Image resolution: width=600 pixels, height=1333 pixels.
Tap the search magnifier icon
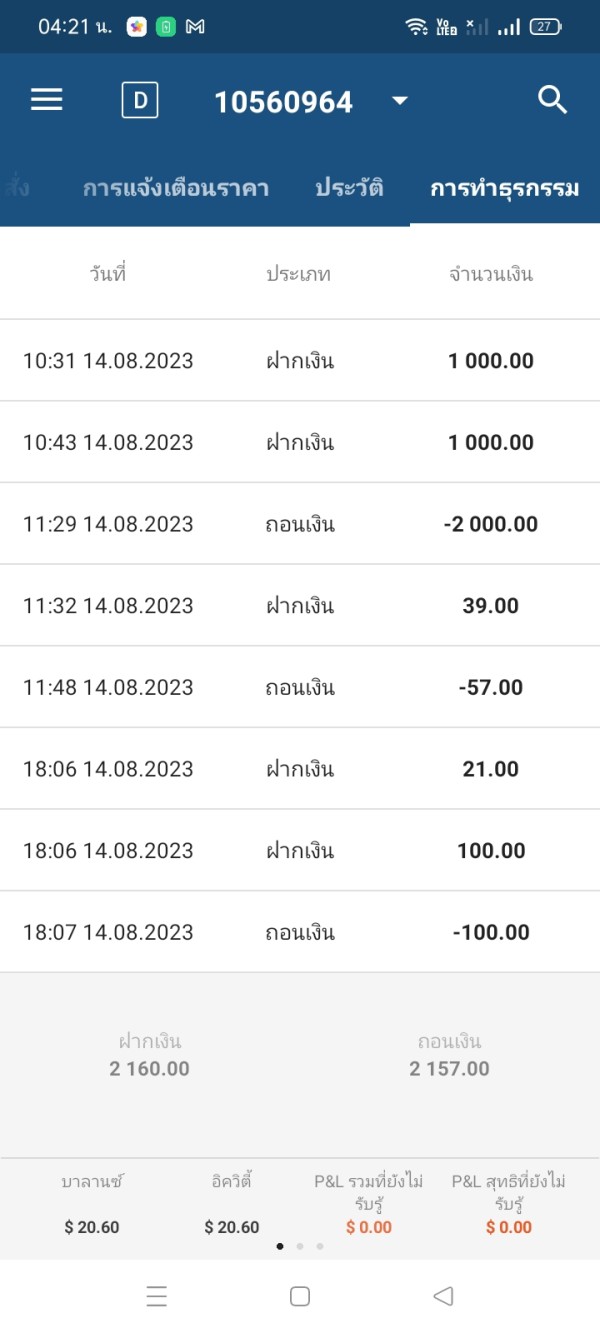pyautogui.click(x=552, y=100)
